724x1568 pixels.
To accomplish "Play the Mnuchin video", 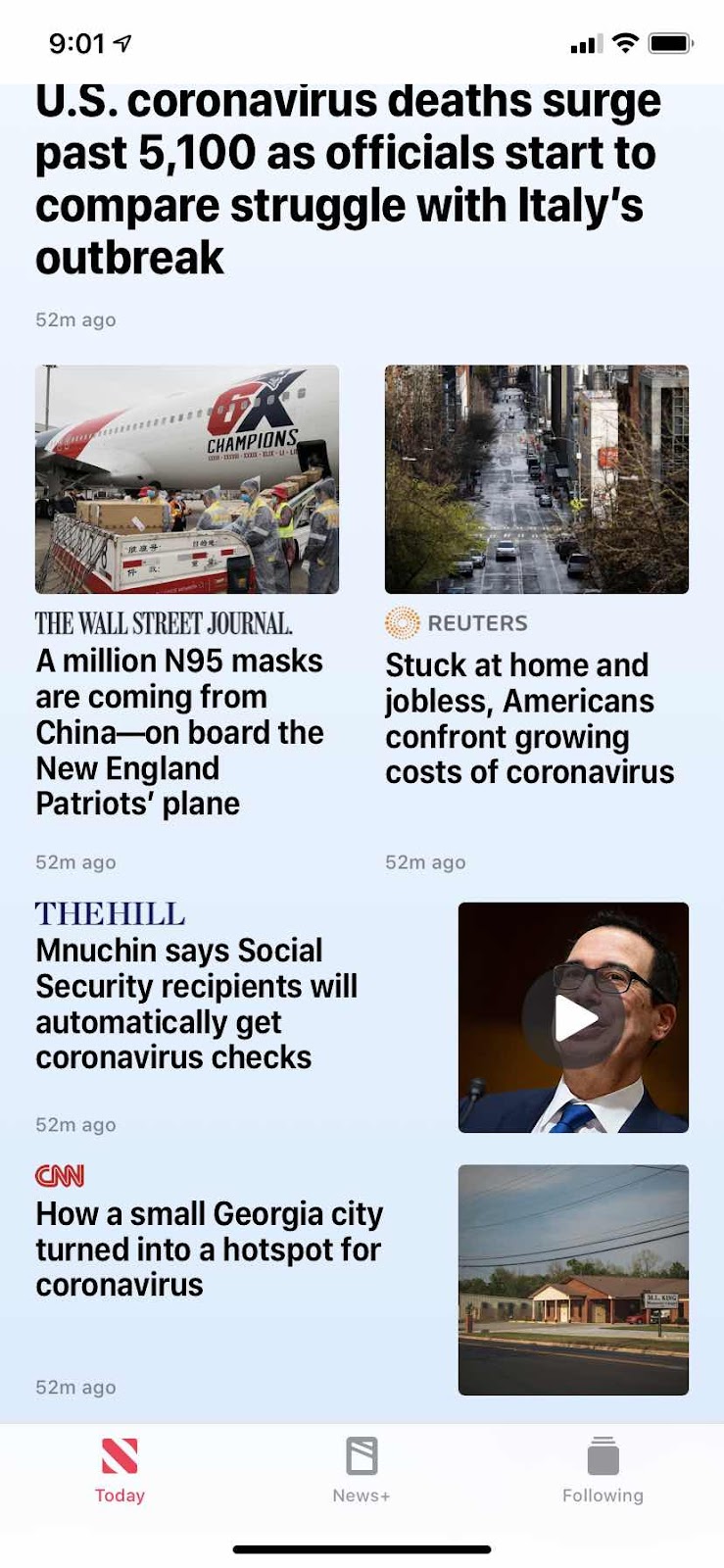I will tap(574, 1019).
